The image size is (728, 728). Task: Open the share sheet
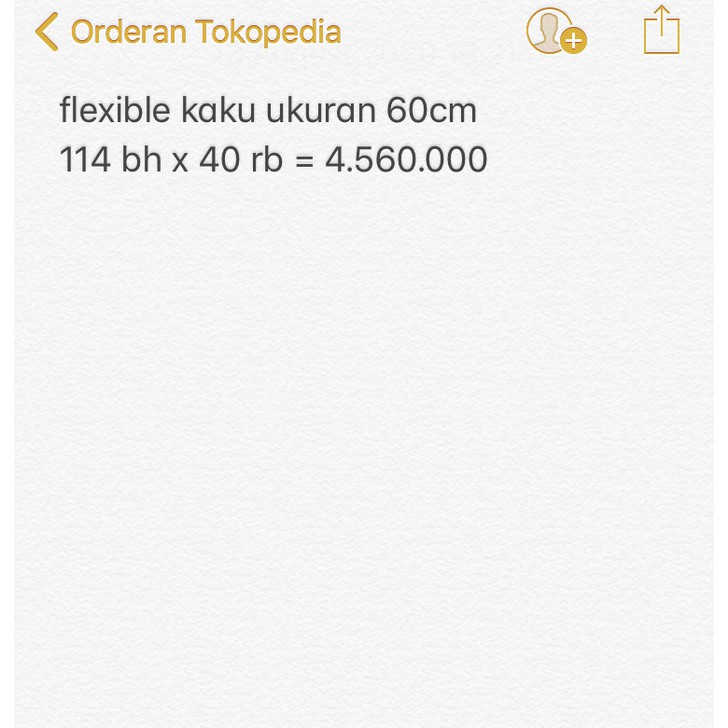pos(662,30)
